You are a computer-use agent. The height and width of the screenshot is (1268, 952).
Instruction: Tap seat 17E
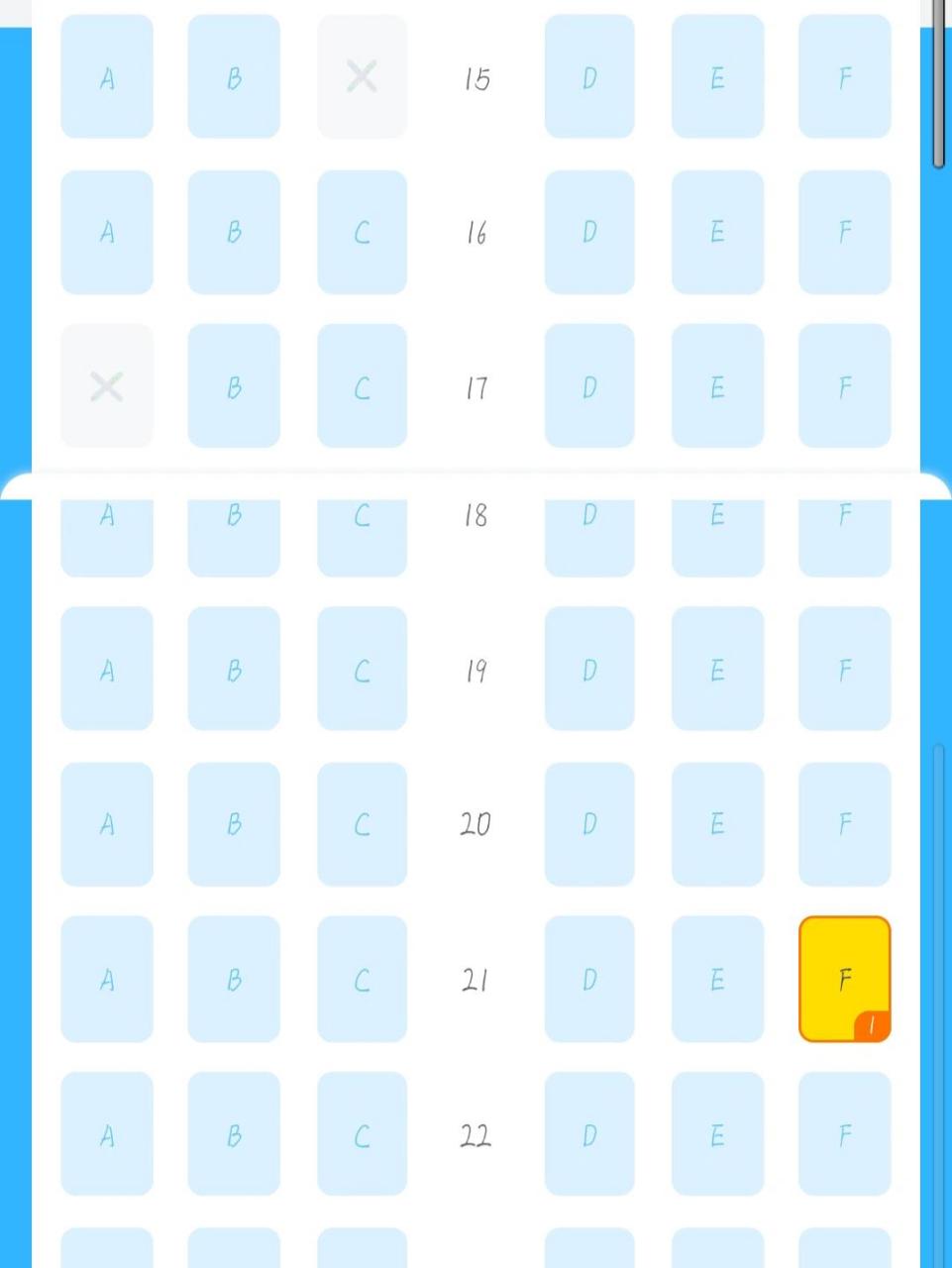[717, 386]
